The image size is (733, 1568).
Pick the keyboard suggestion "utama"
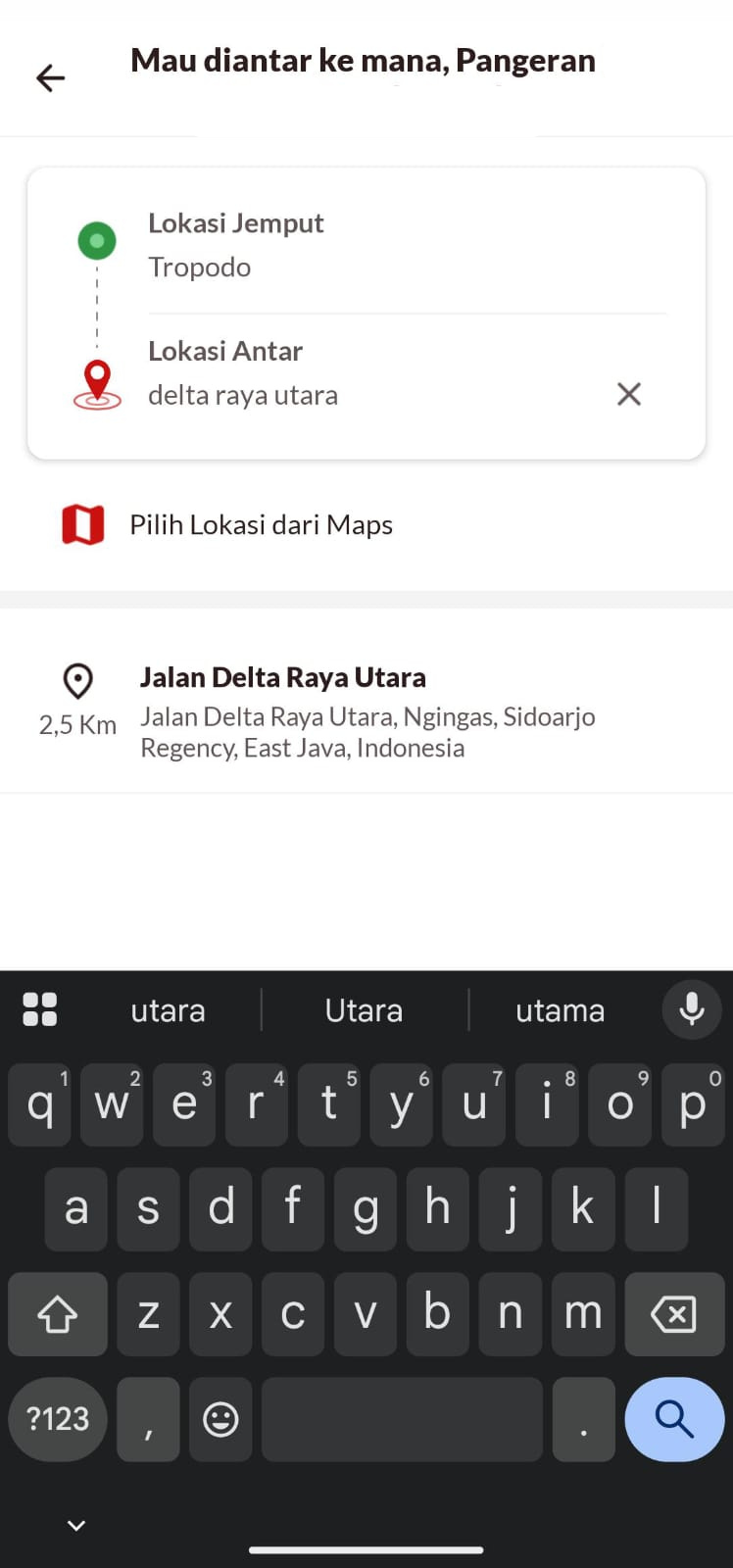coord(560,1010)
